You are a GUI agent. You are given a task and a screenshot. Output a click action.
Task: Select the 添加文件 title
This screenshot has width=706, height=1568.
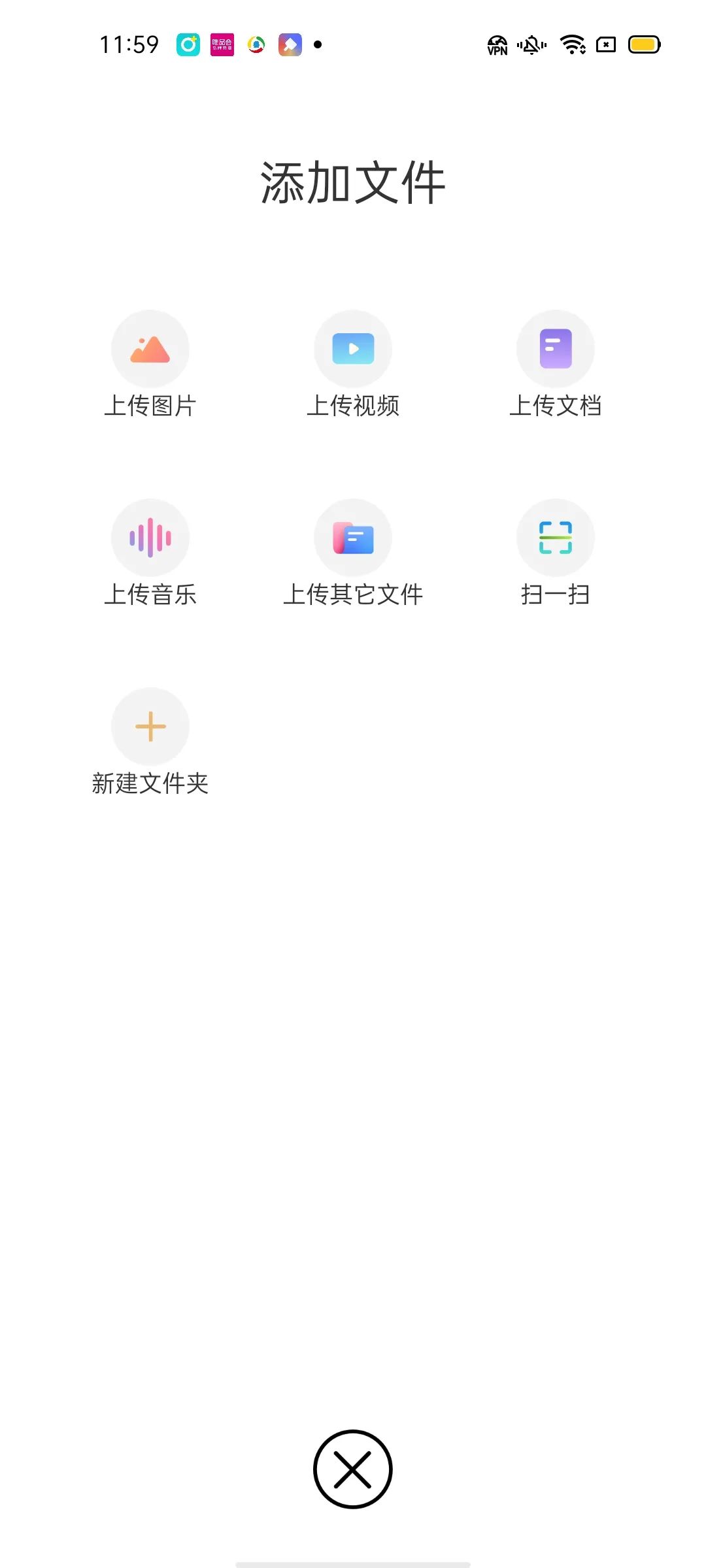(x=352, y=182)
